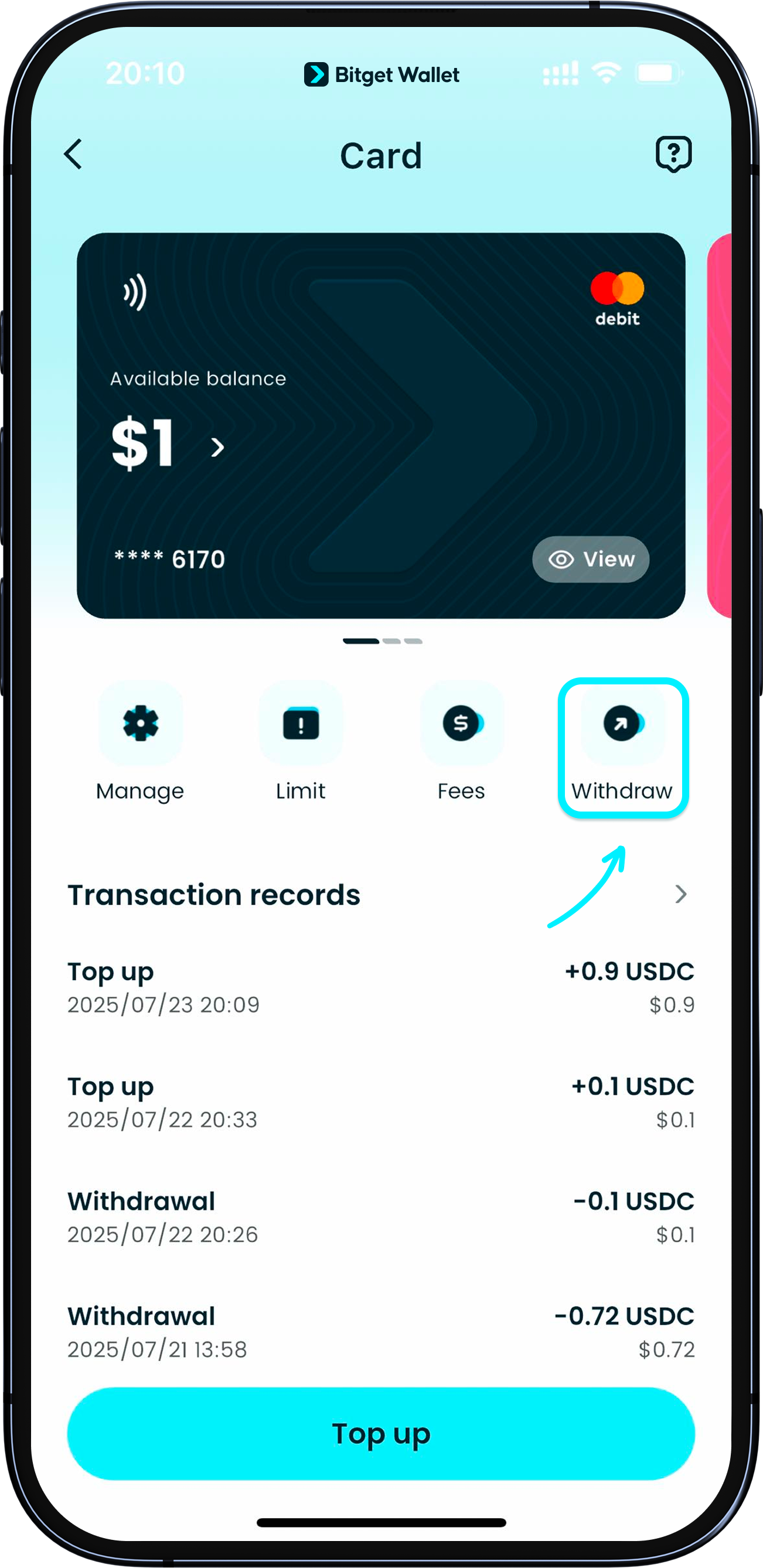Viewport: 763px width, 1568px height.
Task: Tap the Top up button
Action: (380, 1433)
